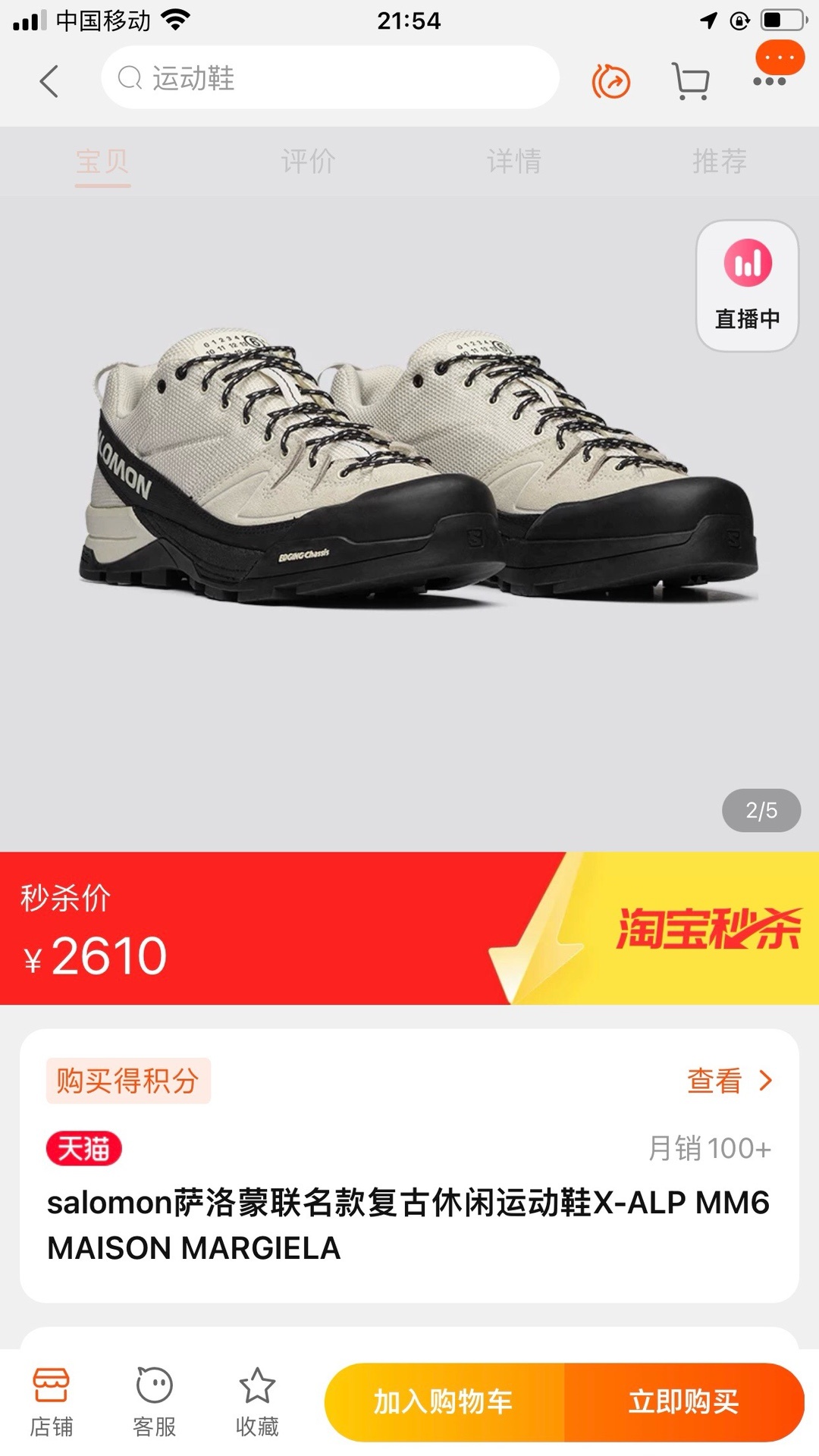Tap the 运动鞋 search box

point(330,78)
